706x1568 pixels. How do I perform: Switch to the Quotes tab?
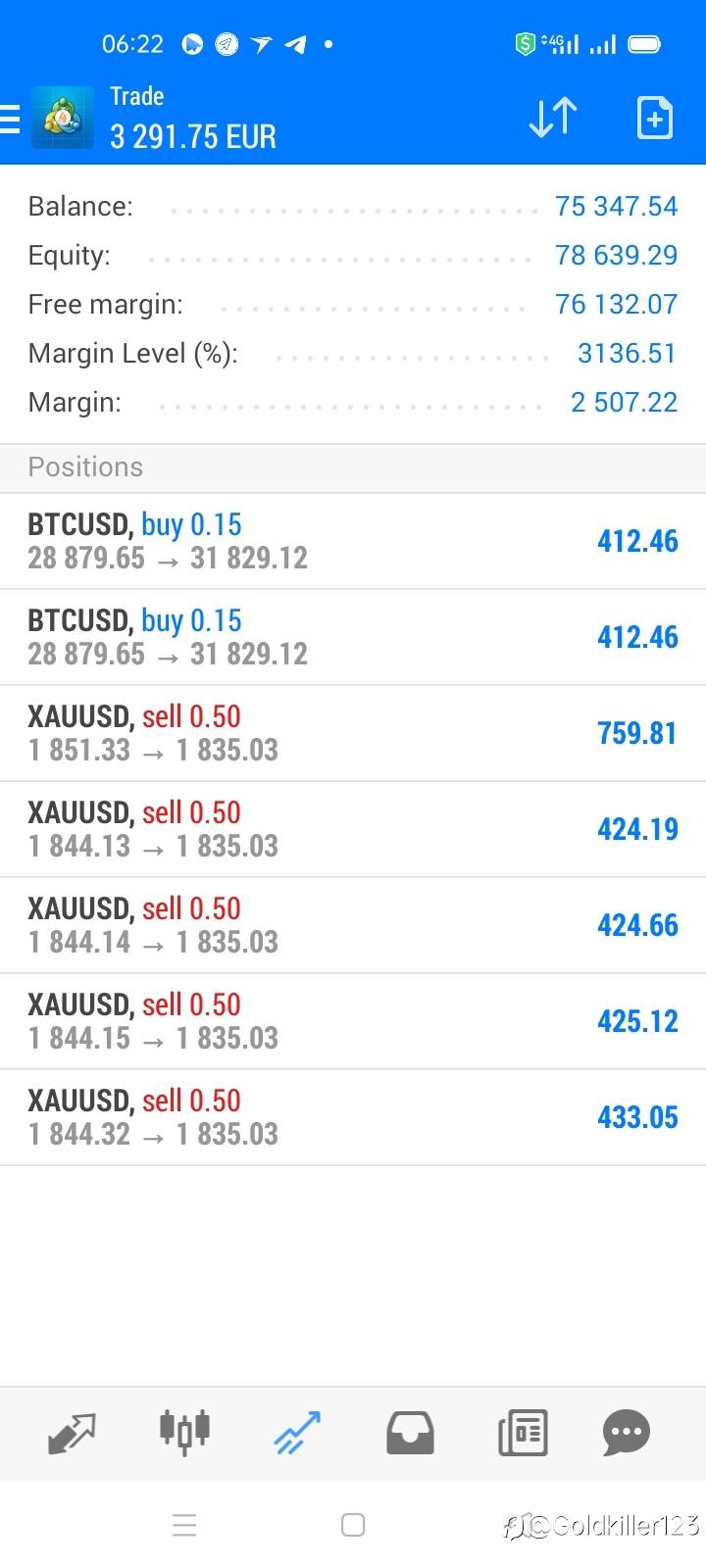tap(72, 1433)
